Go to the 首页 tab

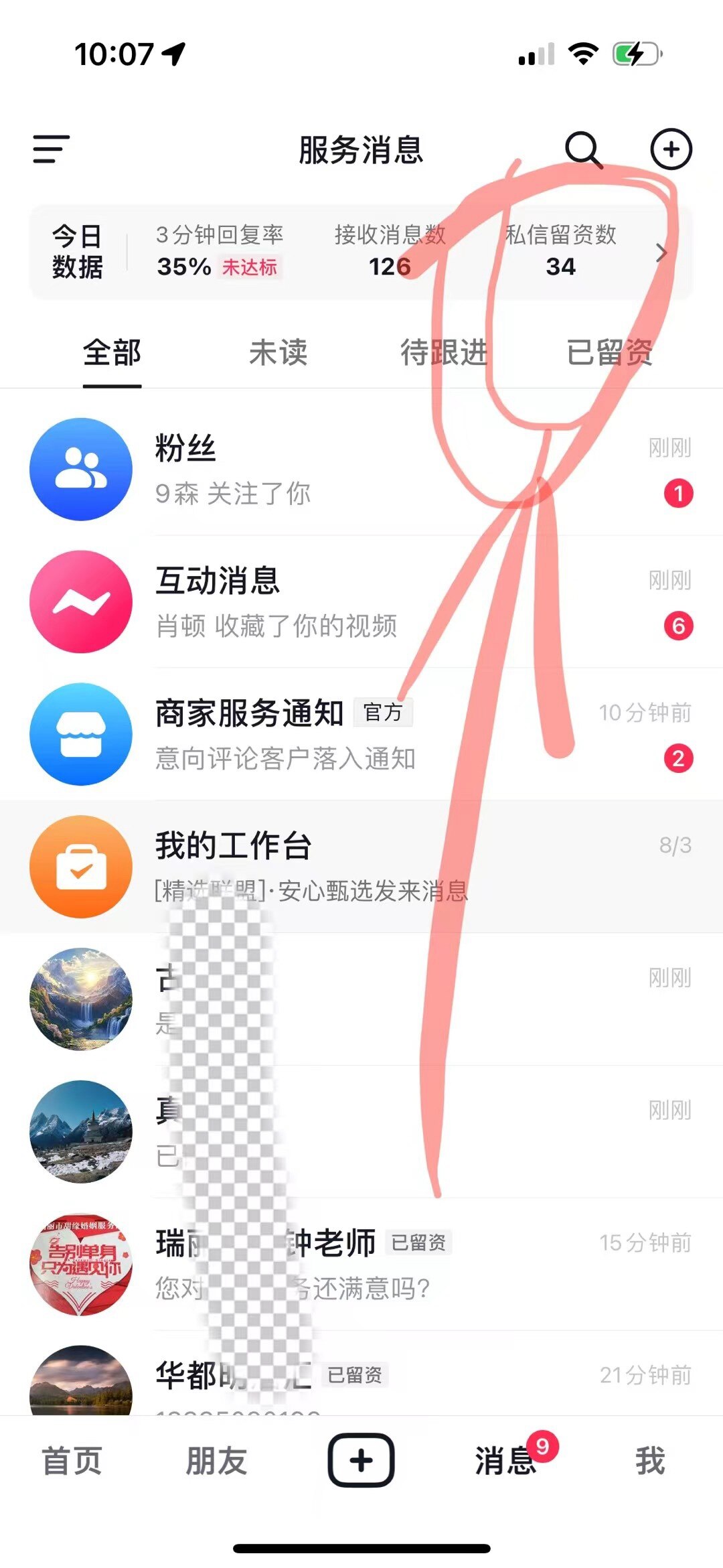click(x=72, y=1461)
